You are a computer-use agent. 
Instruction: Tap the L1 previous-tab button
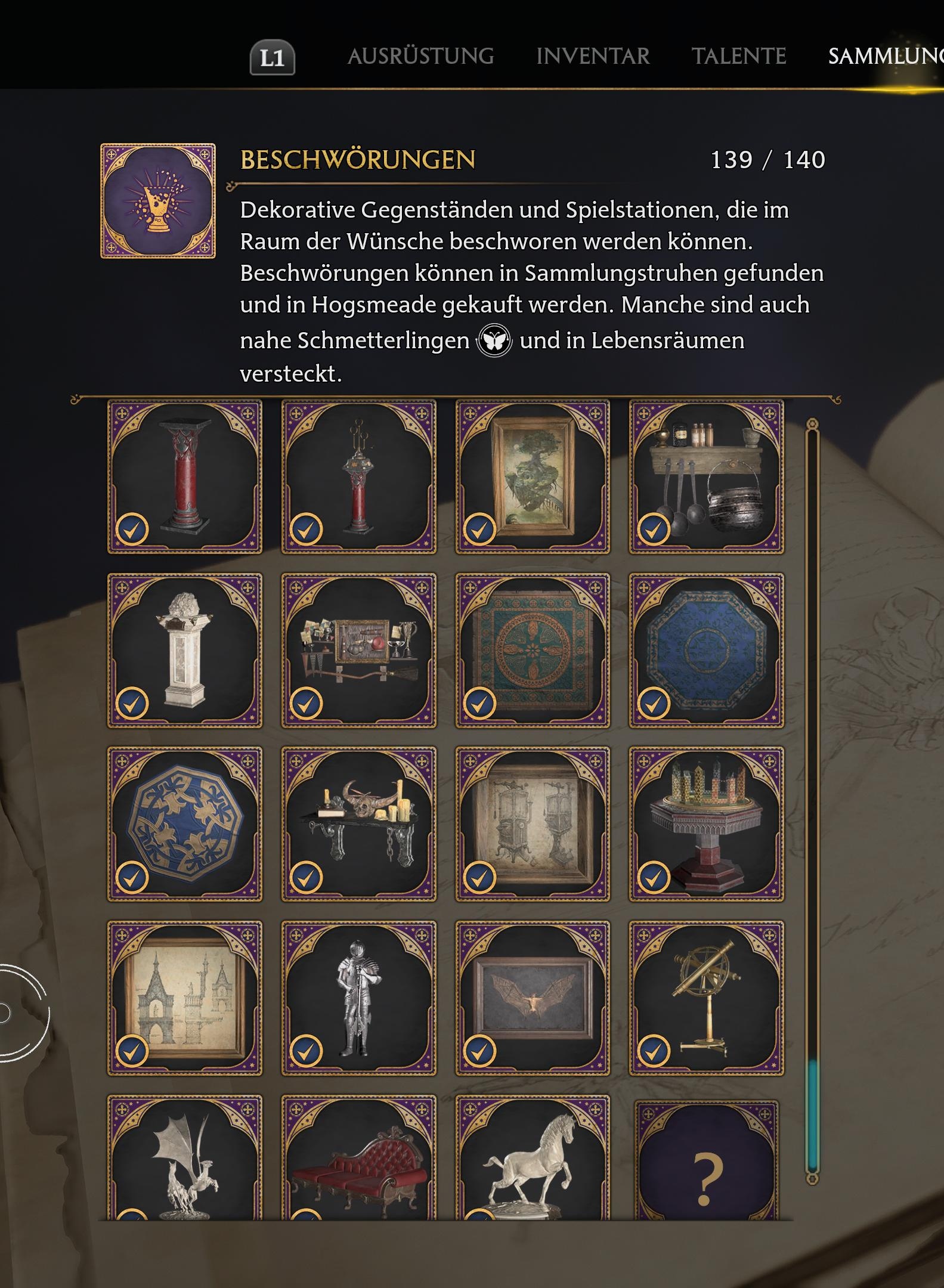click(x=272, y=58)
